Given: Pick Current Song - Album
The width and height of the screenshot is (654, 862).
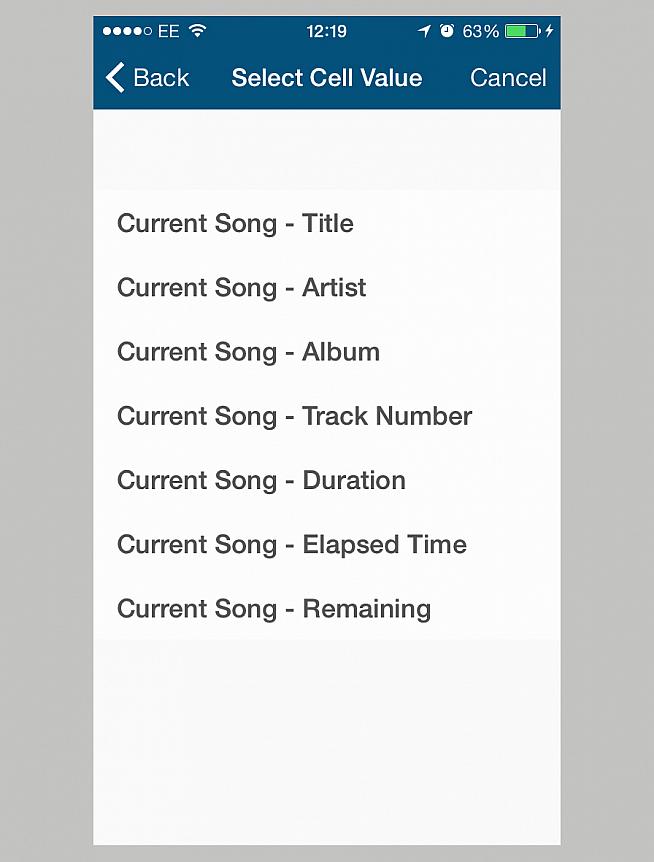Looking at the screenshot, I should pos(249,352).
